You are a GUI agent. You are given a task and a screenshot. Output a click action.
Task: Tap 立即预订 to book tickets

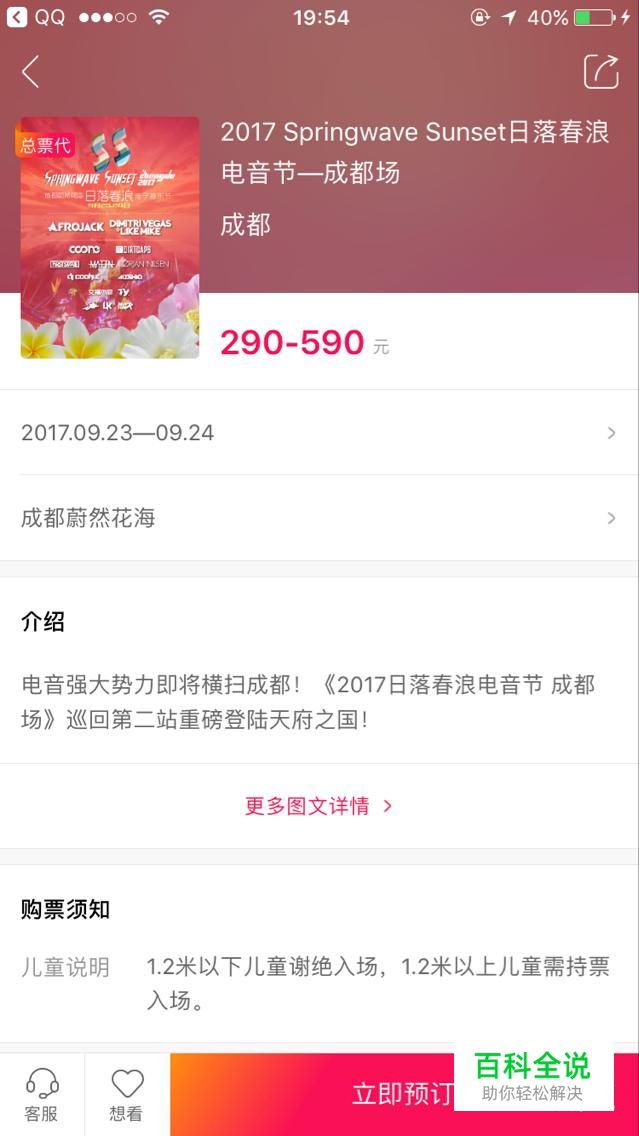click(404, 1095)
